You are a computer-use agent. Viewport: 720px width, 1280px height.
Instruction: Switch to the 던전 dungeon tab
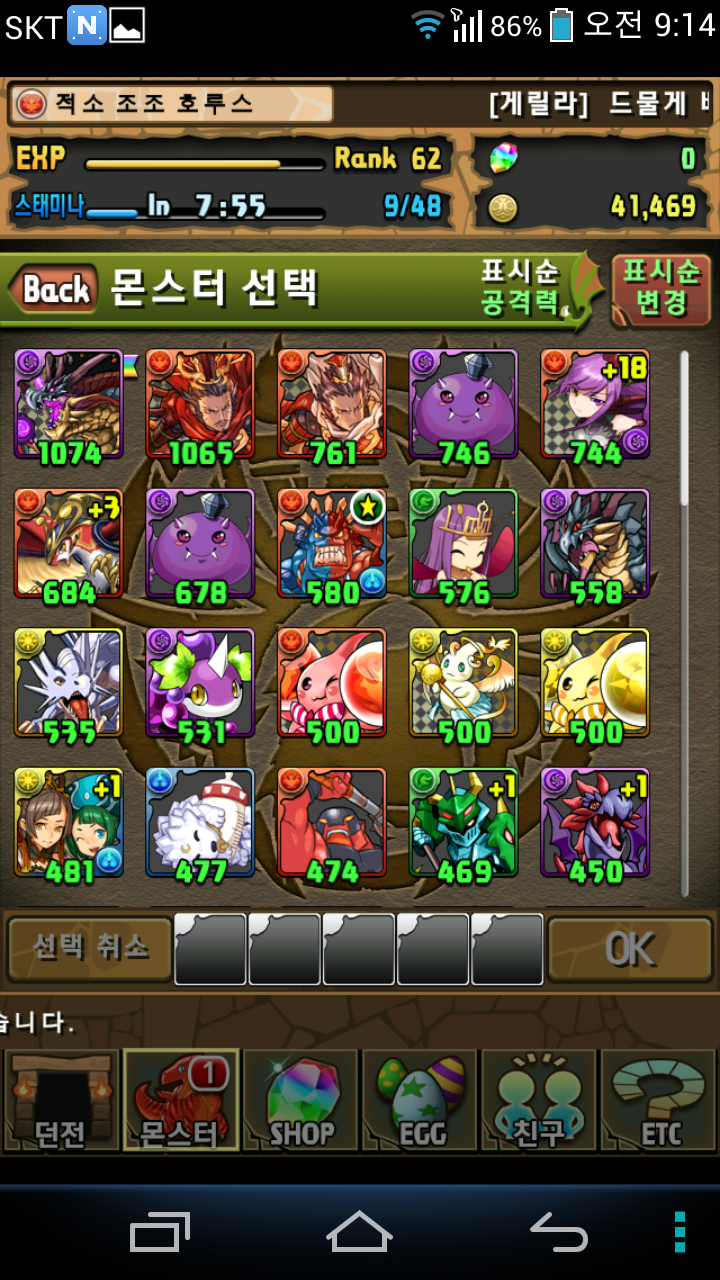coord(59,1100)
